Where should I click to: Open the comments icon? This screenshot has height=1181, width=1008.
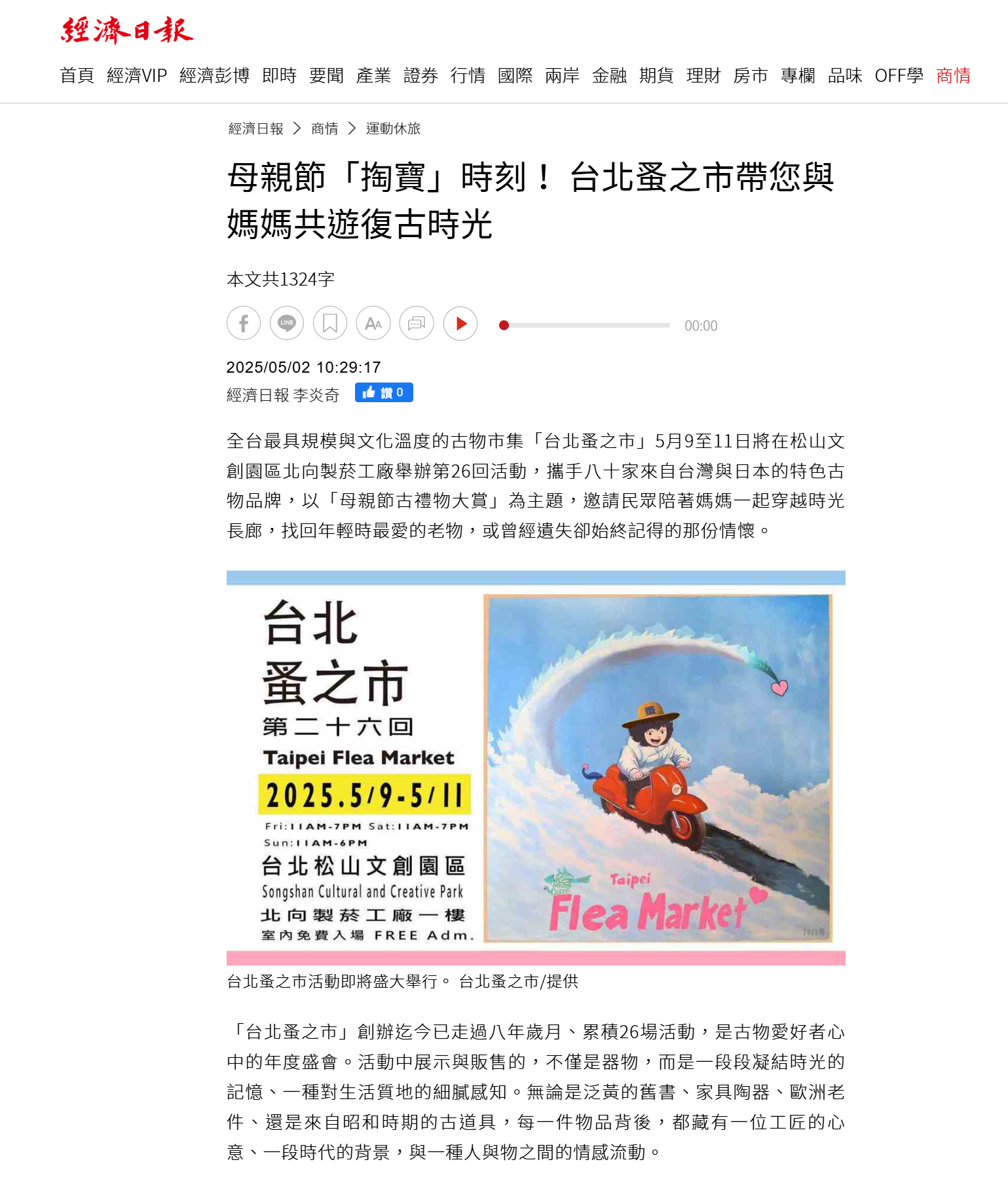(x=417, y=323)
